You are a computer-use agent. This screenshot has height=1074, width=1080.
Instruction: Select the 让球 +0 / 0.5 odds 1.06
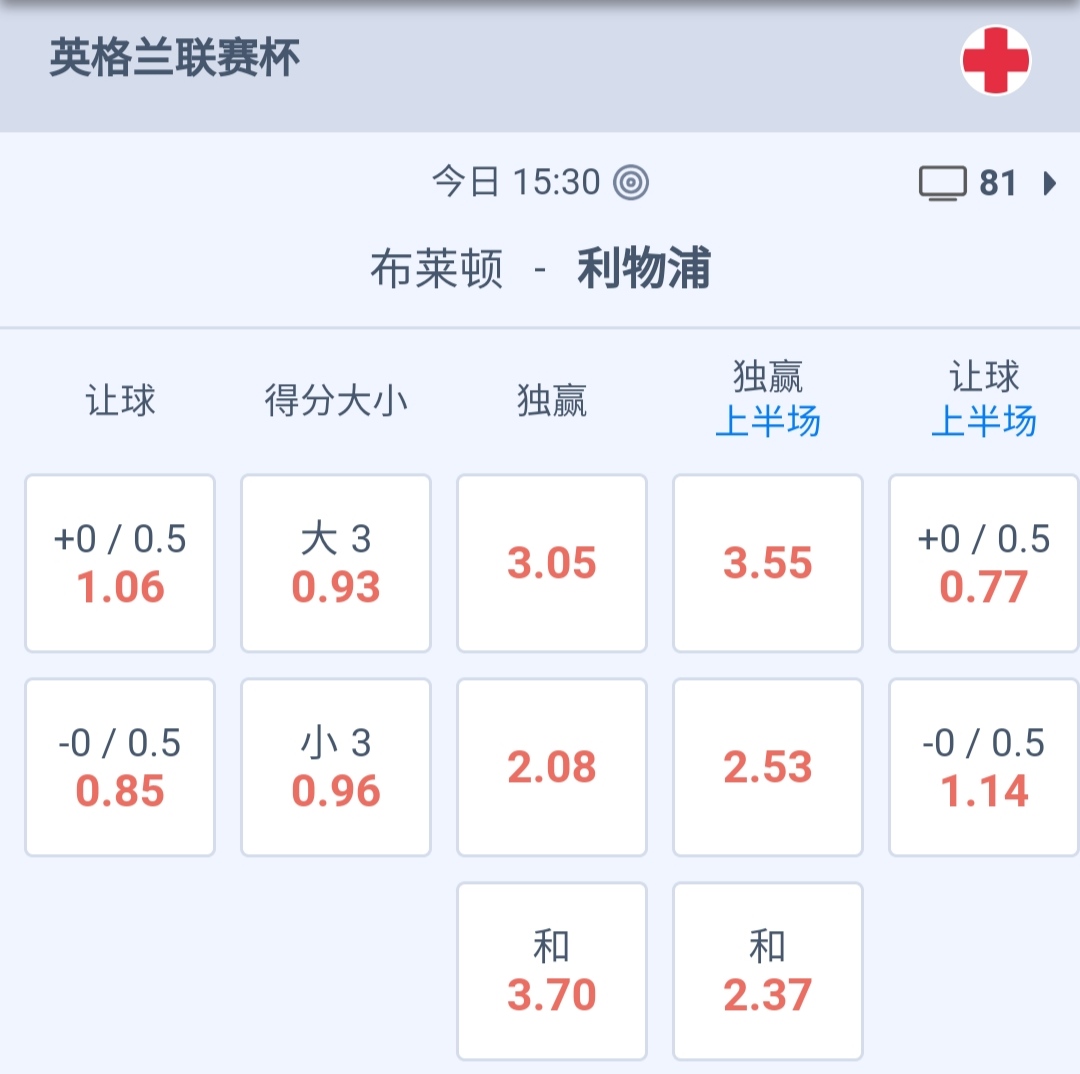[x=120, y=563]
